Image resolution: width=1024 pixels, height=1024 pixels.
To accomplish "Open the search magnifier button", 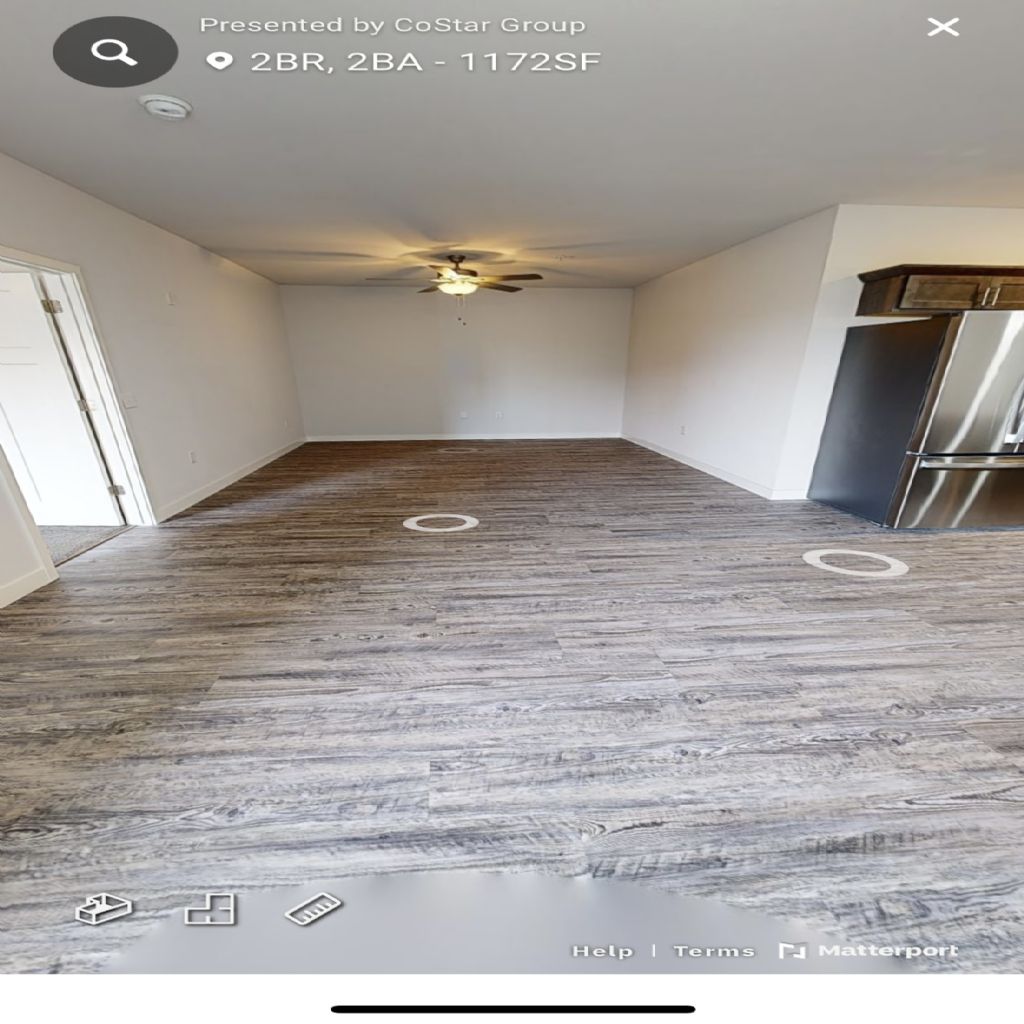I will [115, 52].
